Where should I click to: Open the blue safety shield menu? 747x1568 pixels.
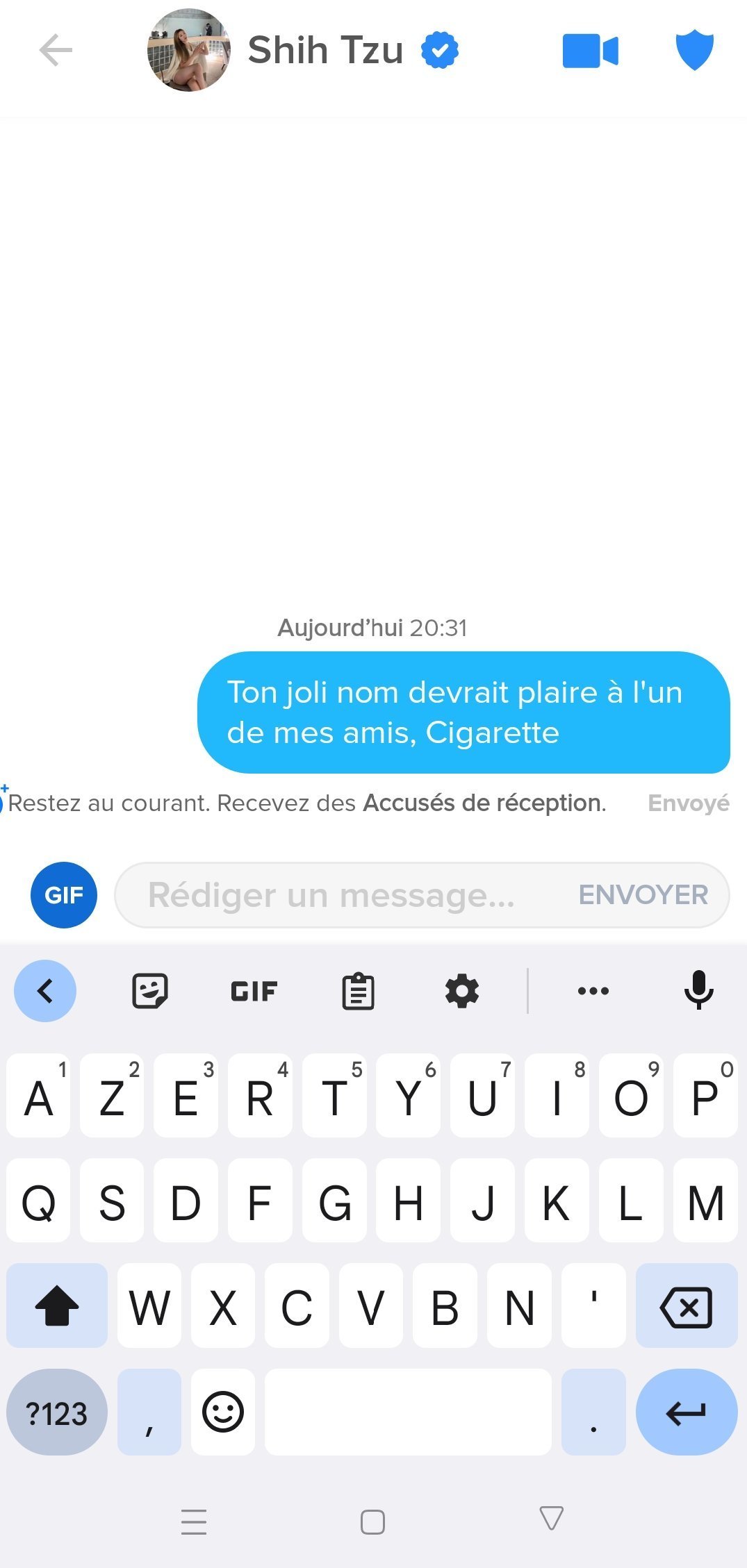pyautogui.click(x=694, y=51)
